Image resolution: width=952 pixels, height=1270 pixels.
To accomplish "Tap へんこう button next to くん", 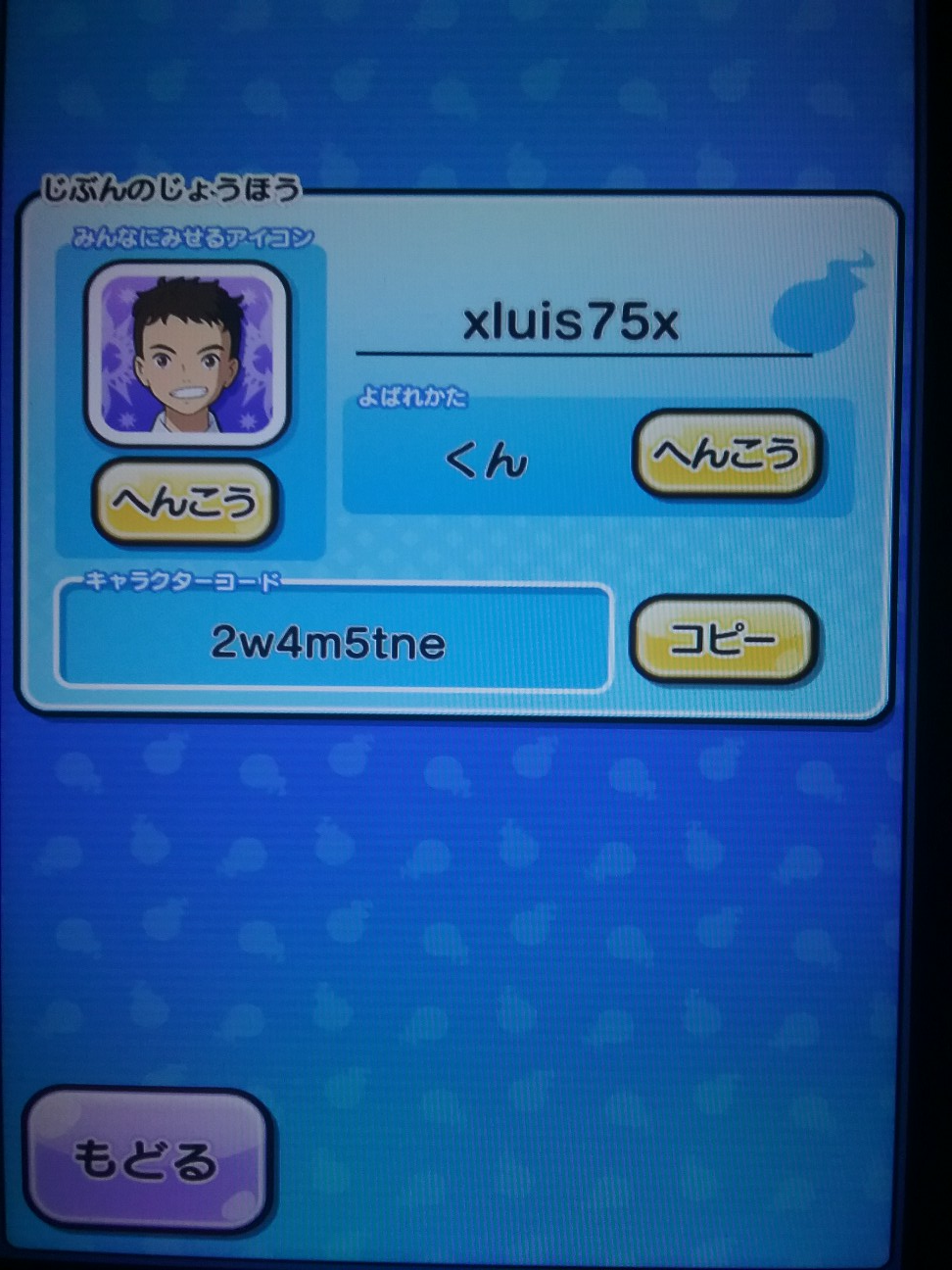I will click(725, 454).
